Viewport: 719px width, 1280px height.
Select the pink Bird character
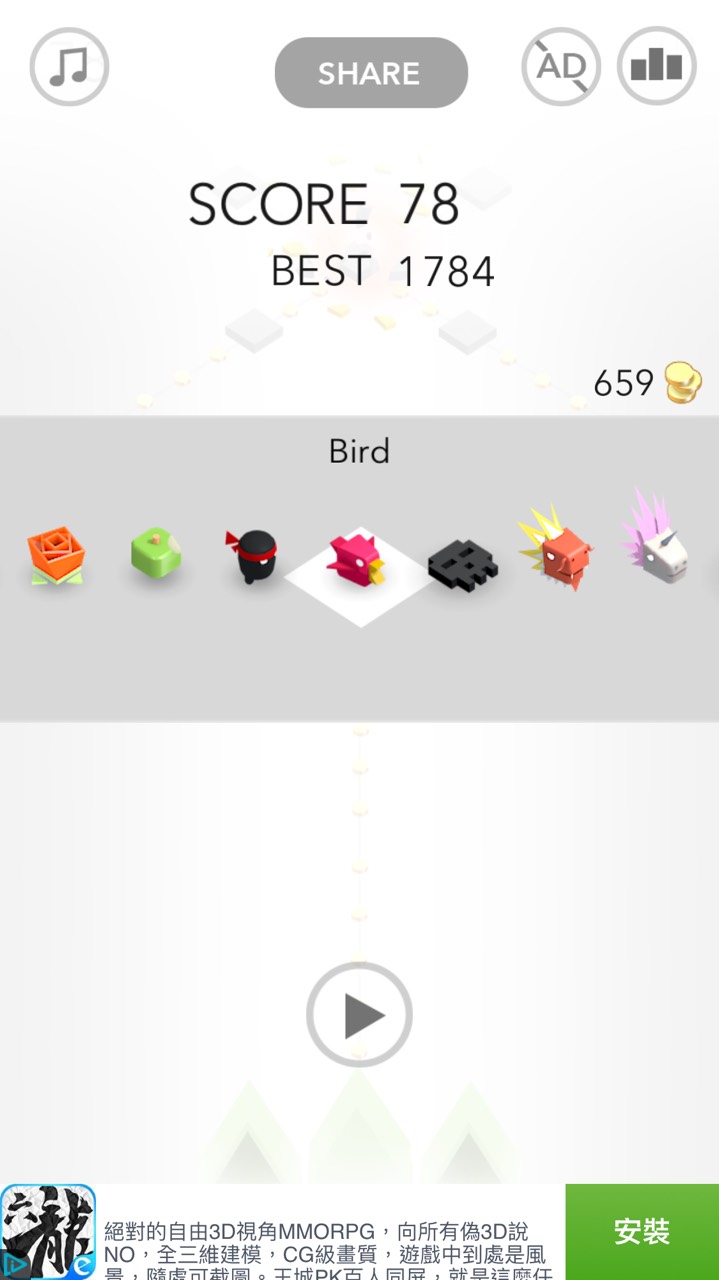coord(357,562)
